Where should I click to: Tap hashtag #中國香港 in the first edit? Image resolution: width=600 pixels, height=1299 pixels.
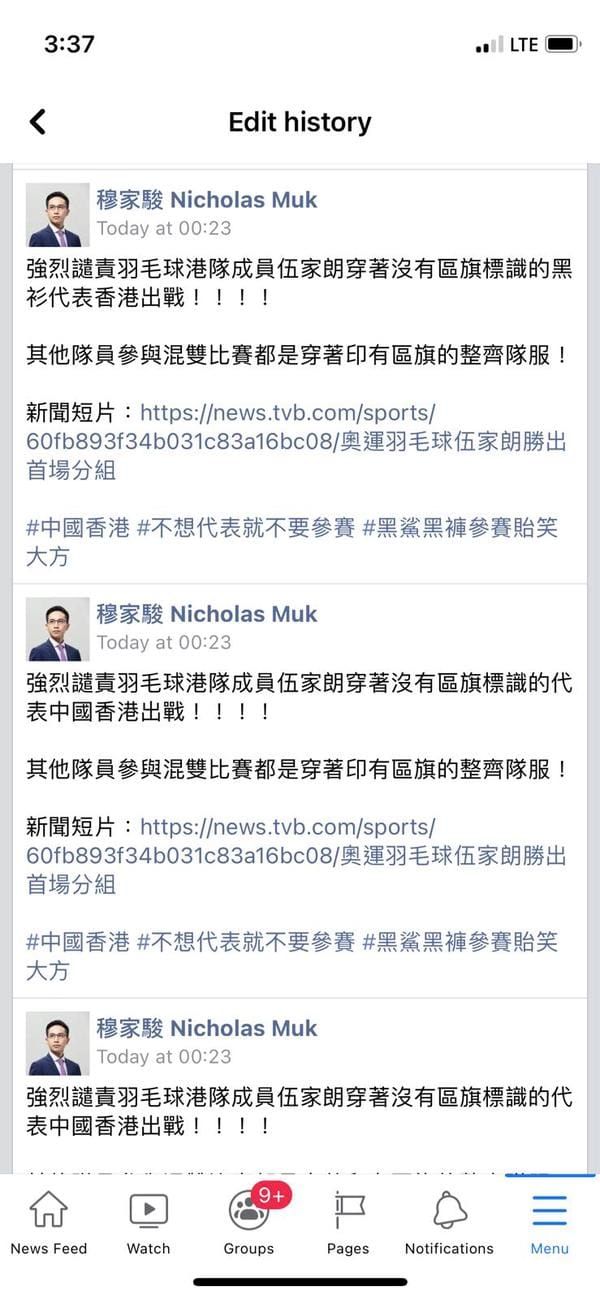click(x=78, y=527)
